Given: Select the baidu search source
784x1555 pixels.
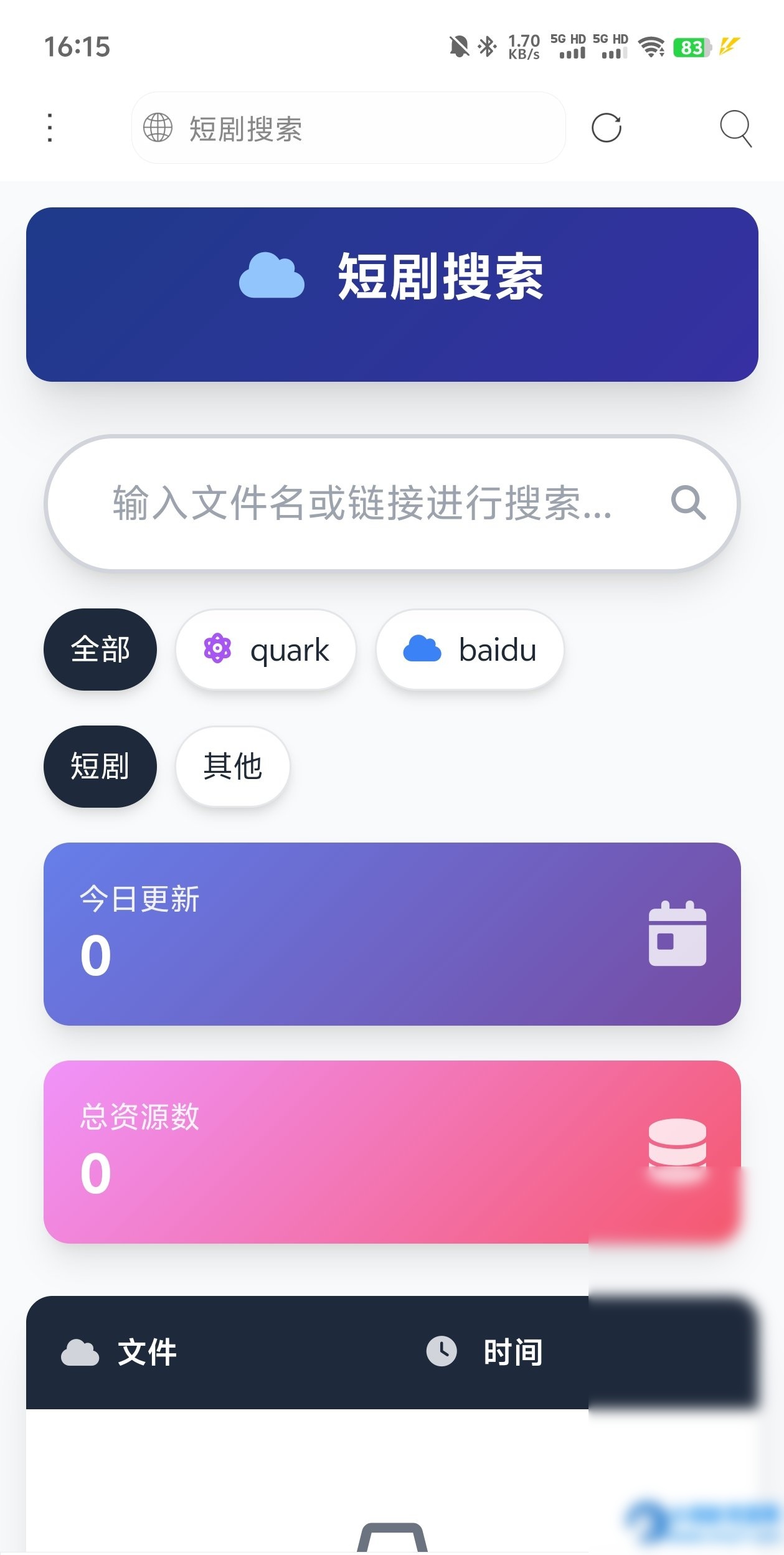Looking at the screenshot, I should 470,650.
